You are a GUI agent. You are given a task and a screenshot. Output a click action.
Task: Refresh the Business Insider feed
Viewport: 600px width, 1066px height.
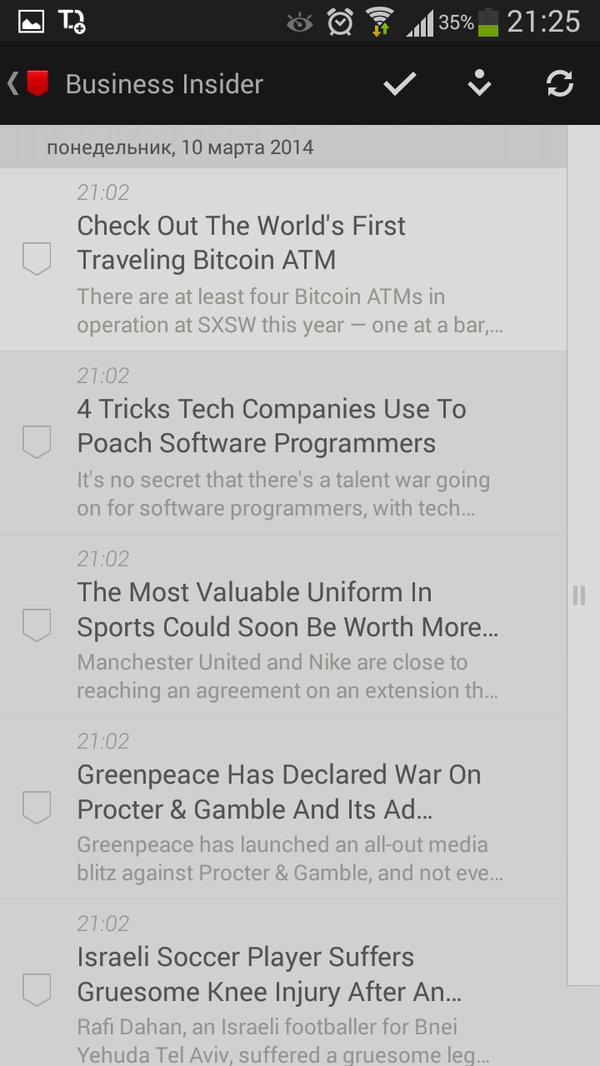560,84
